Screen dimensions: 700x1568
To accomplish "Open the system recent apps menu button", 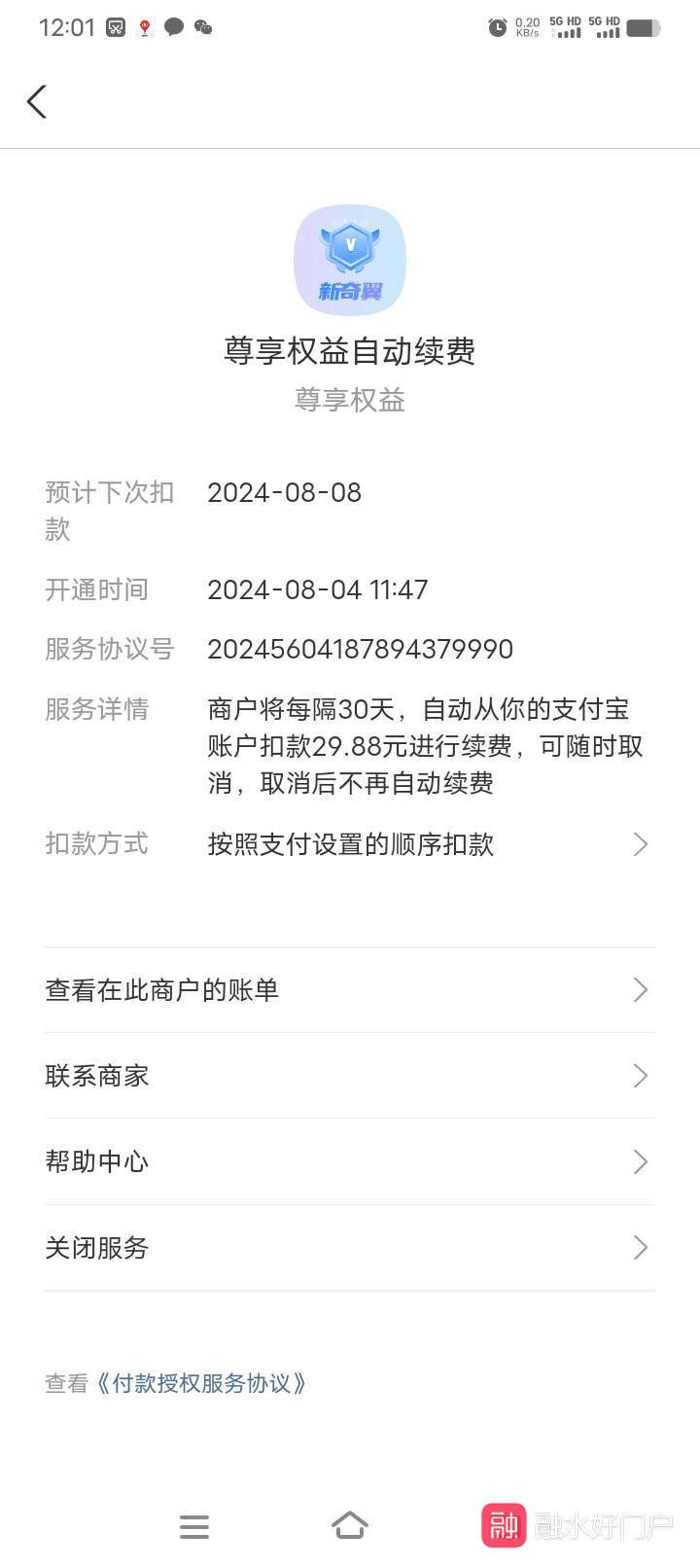I will tap(194, 1526).
